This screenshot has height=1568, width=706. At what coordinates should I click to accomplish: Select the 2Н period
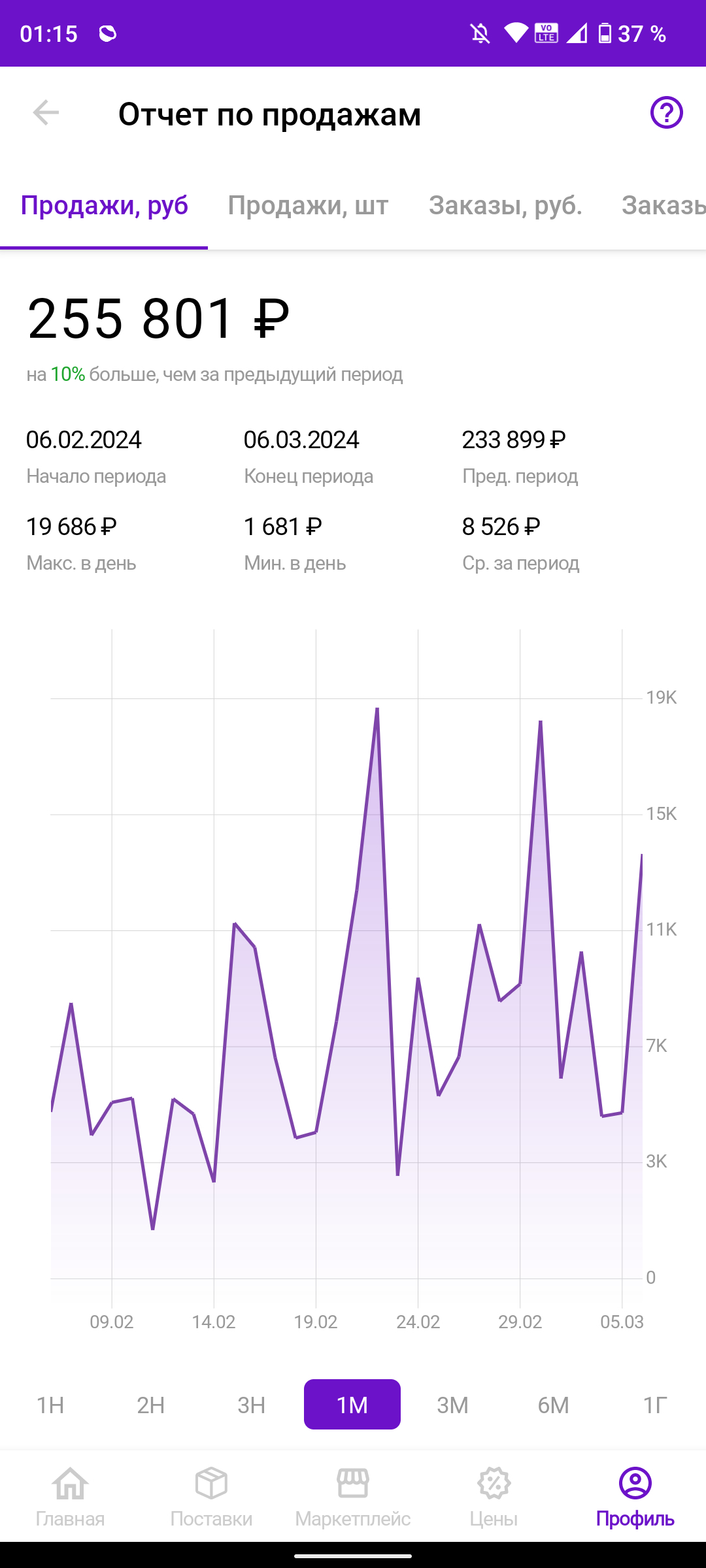pyautogui.click(x=151, y=1405)
